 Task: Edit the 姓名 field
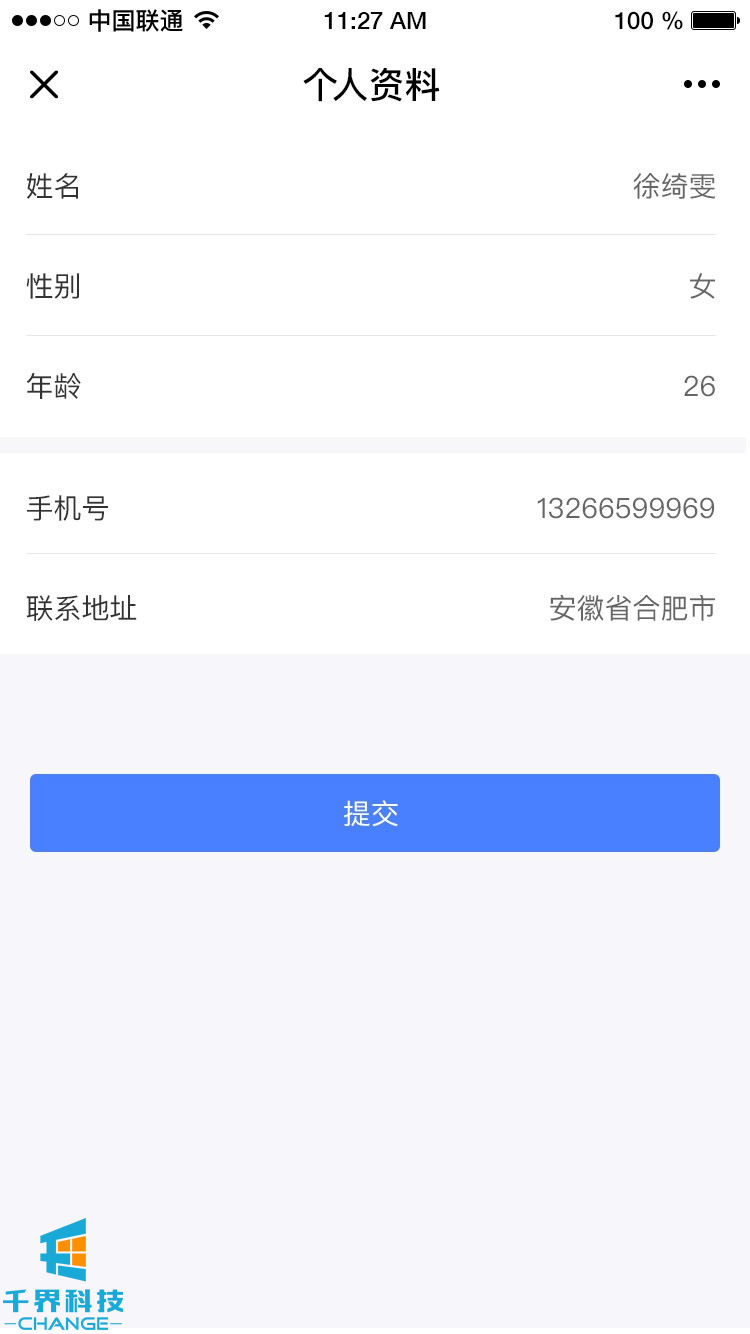pyautogui.click(x=674, y=186)
